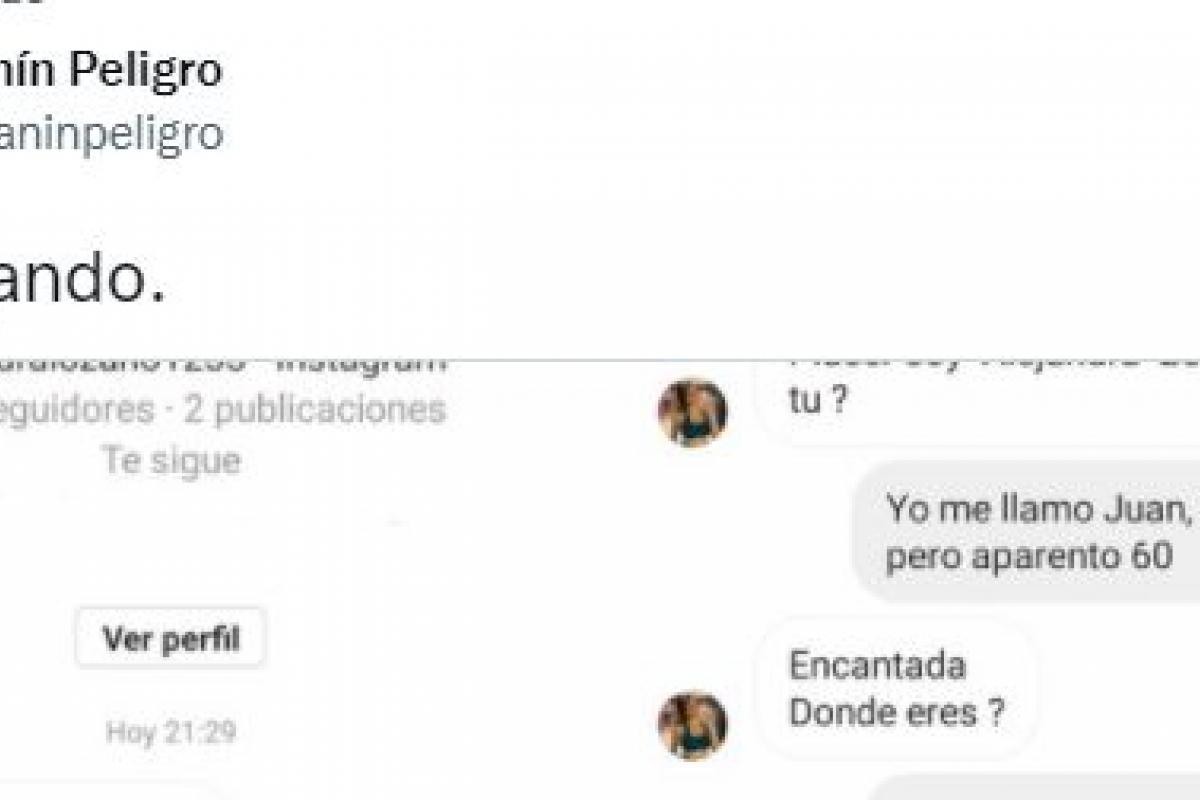
Task: Open Benjamín Peligro's profile from the name
Action: pos(110,72)
